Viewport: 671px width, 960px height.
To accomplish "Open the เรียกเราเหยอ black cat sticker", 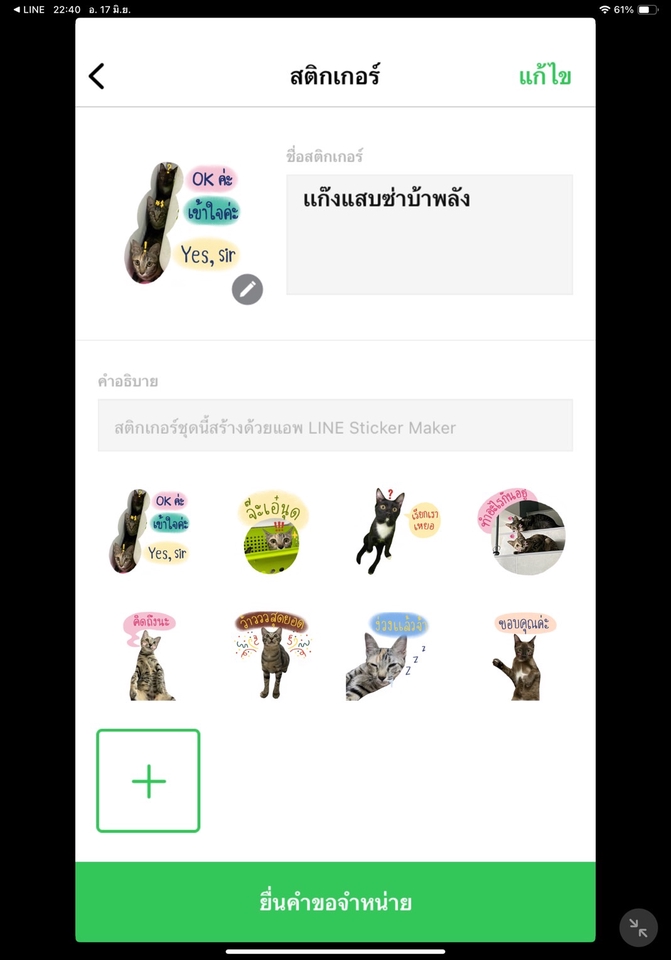I will [396, 531].
